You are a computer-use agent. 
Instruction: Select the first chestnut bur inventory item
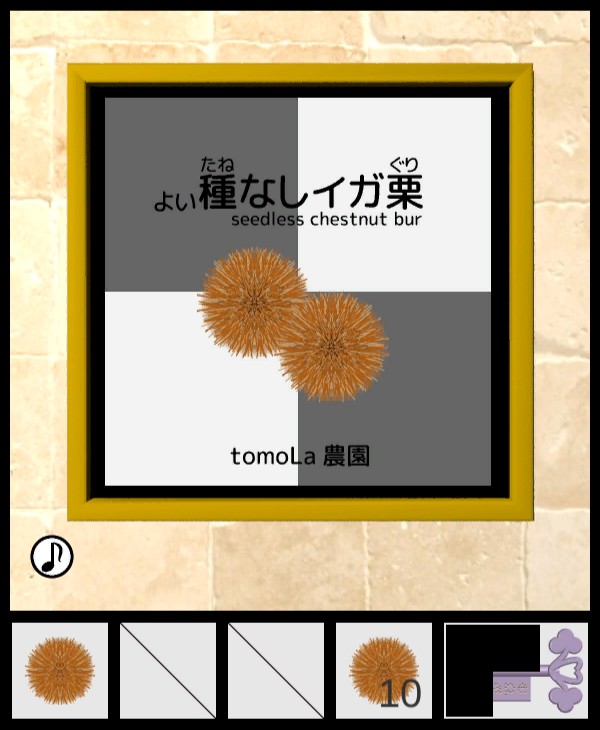pos(60,670)
